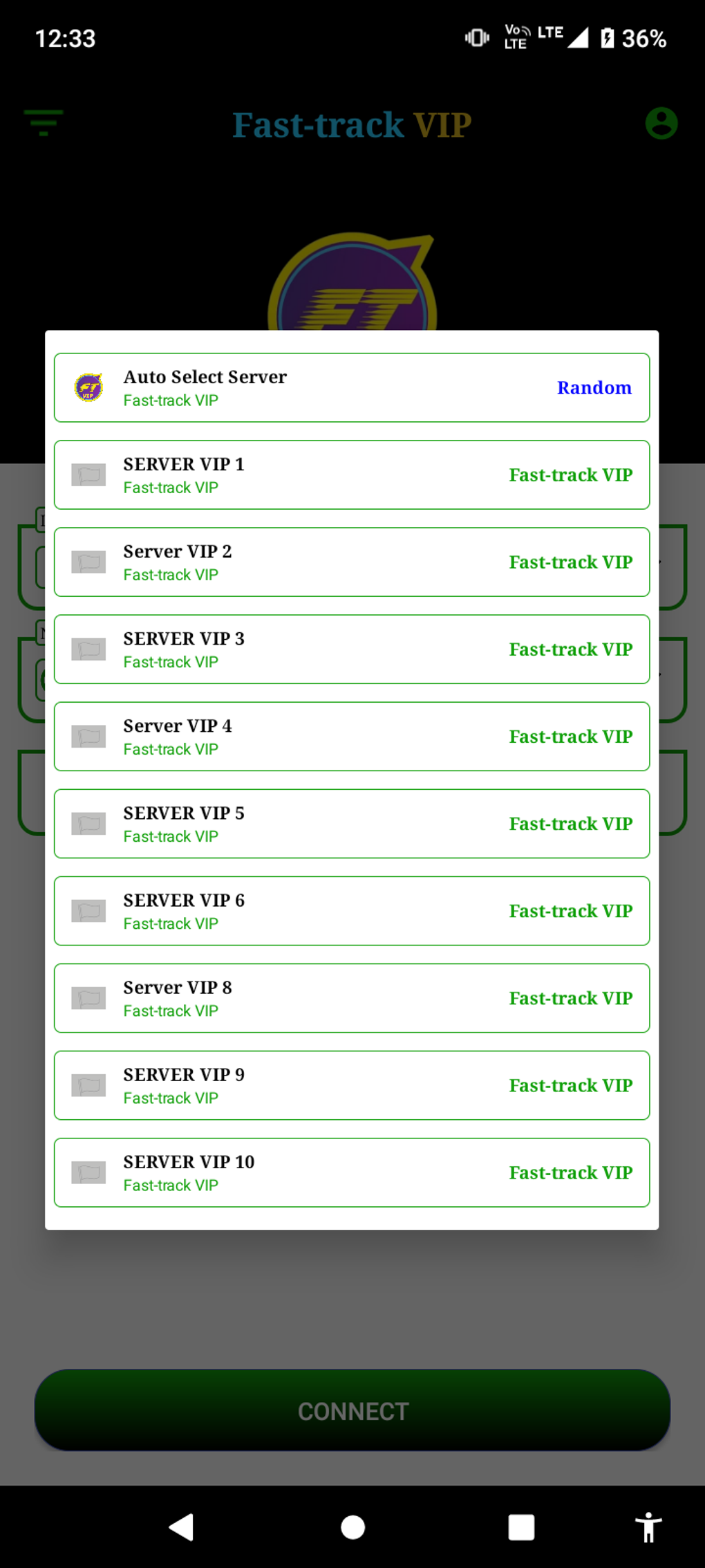The image size is (705, 1568).
Task: Choose Server VIP 4 from the list
Action: [351, 736]
